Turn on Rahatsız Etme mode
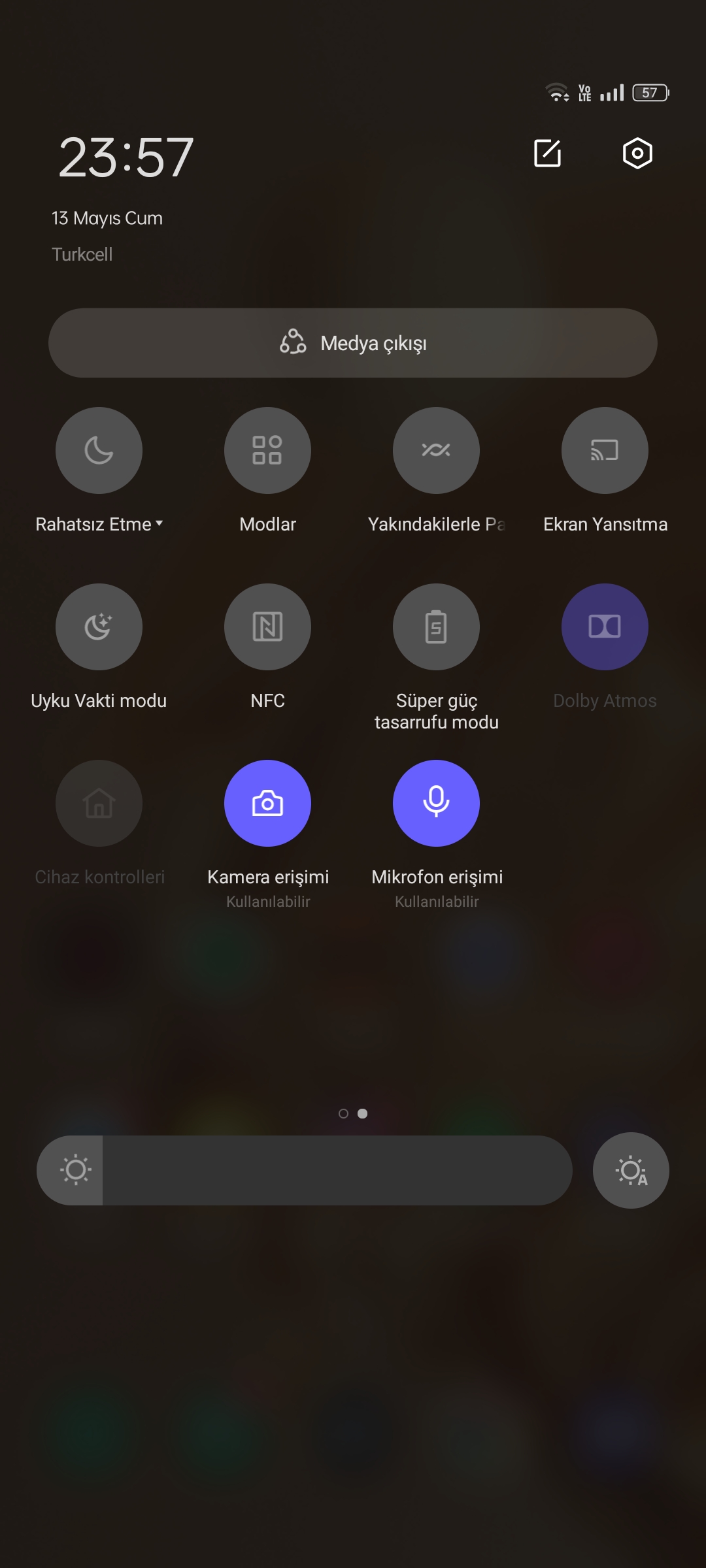 click(99, 450)
